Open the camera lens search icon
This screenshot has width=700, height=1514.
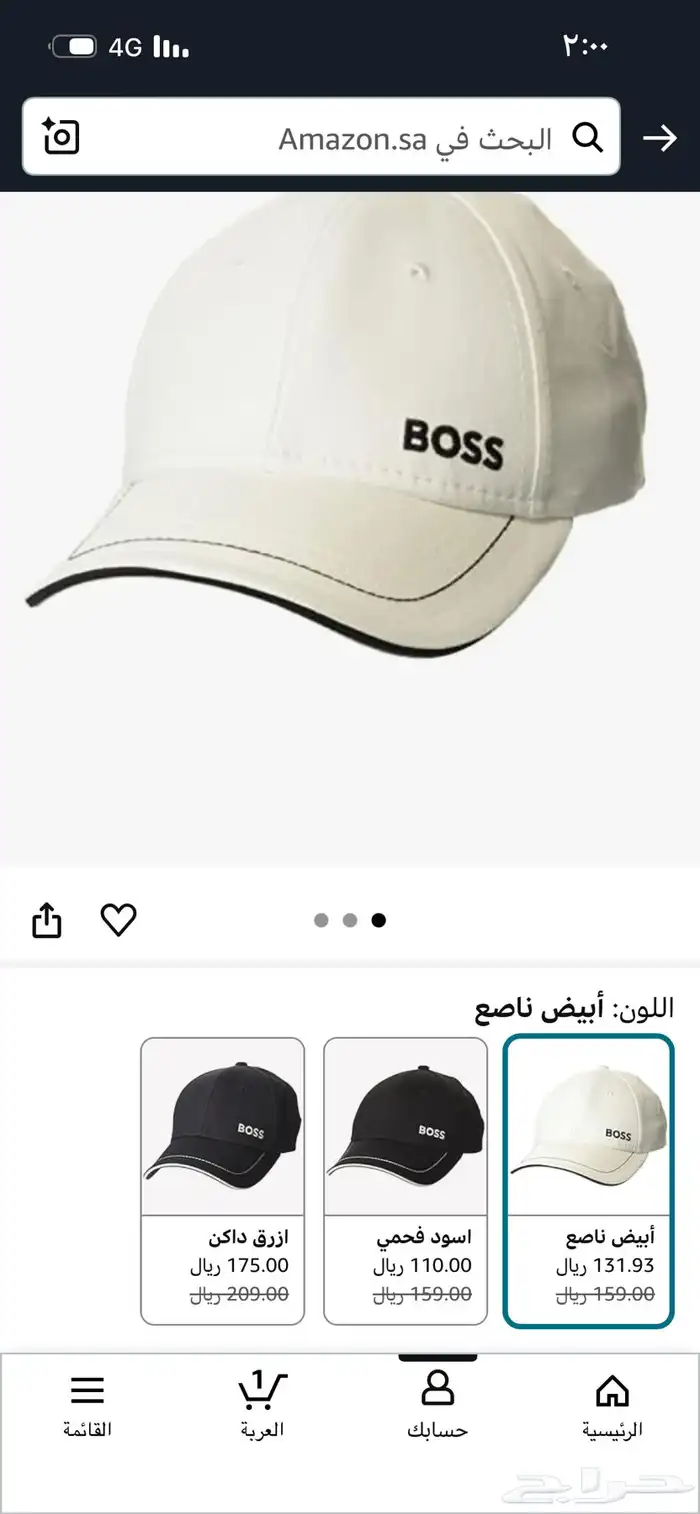[61, 137]
